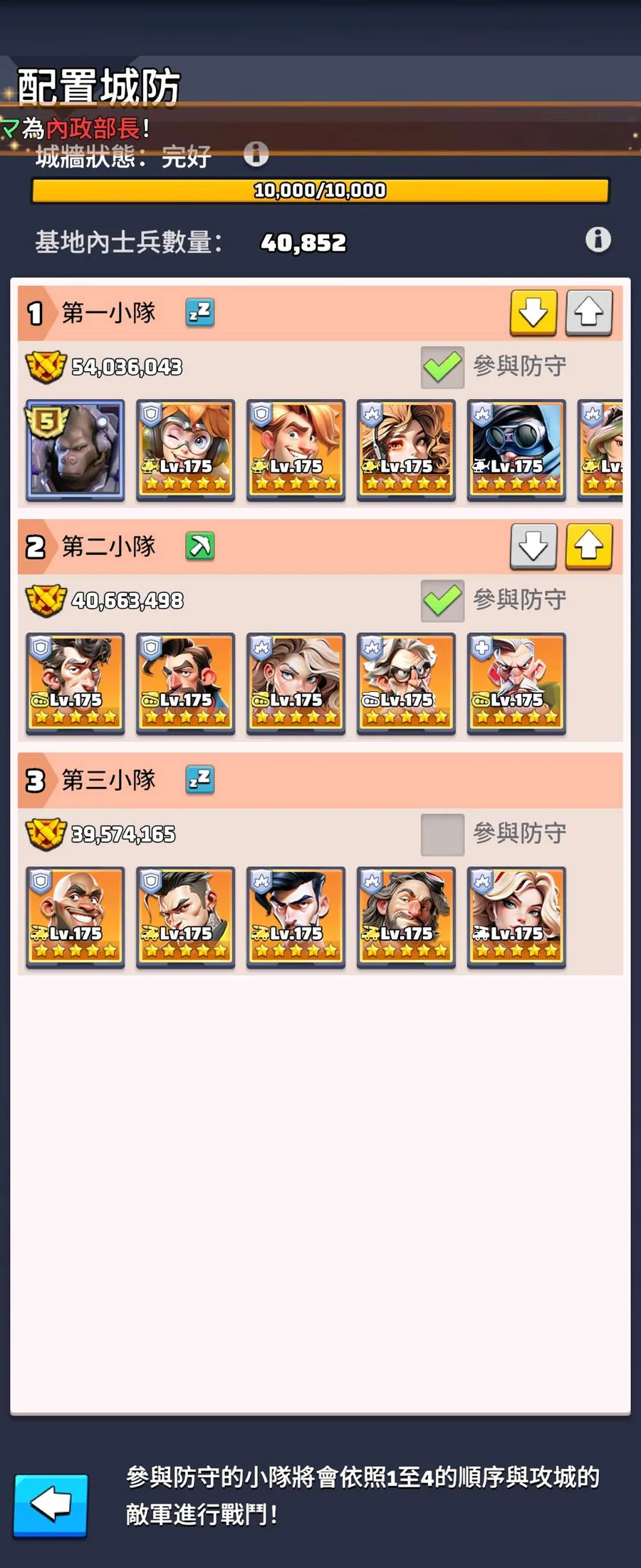Image resolution: width=641 pixels, height=1568 pixels.
Task: Select blonde woman hero in third squad
Action: tap(516, 917)
